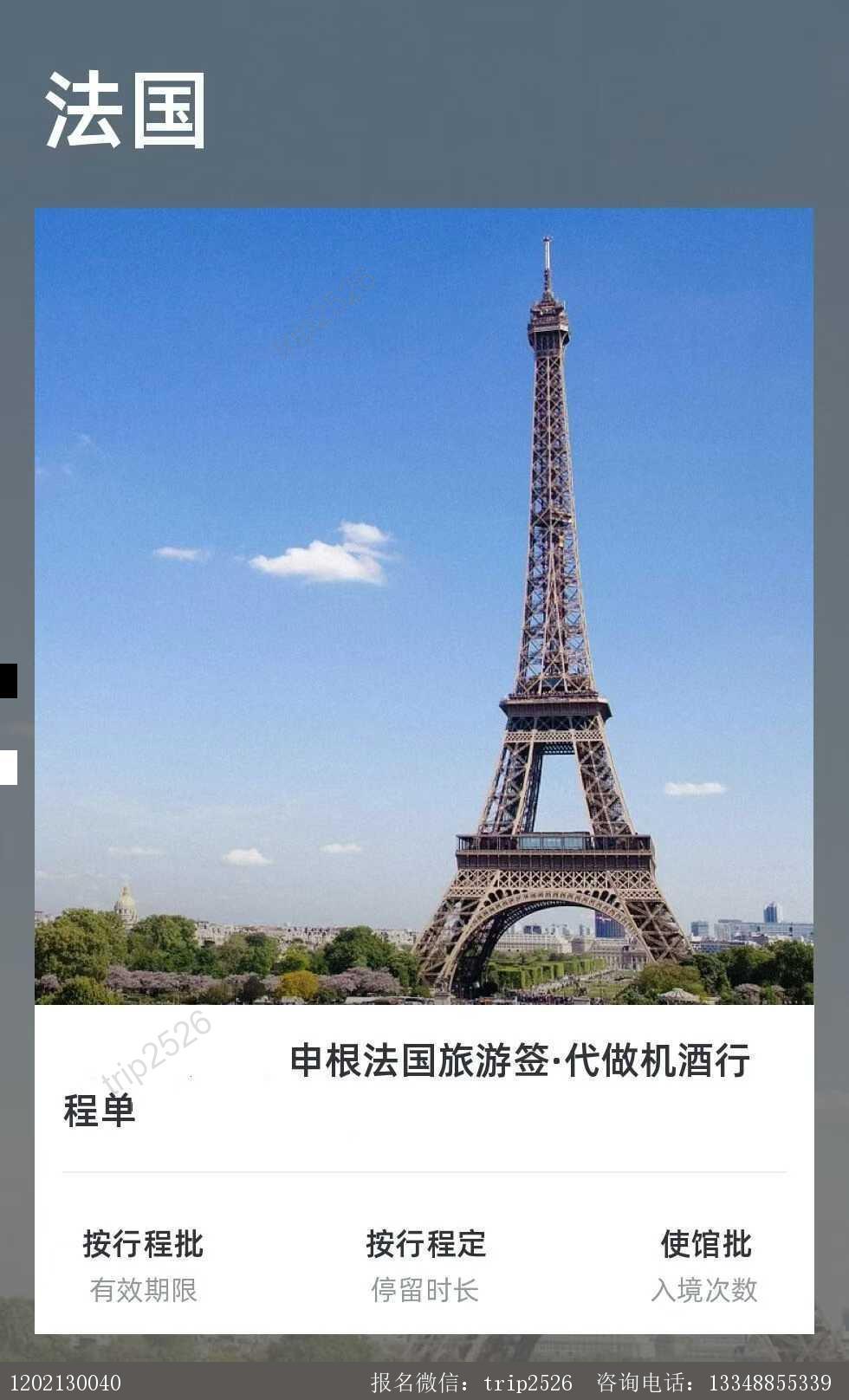This screenshot has width=849, height=1400.
Task: Select the 使馆批 column header
Action: 706,1244
